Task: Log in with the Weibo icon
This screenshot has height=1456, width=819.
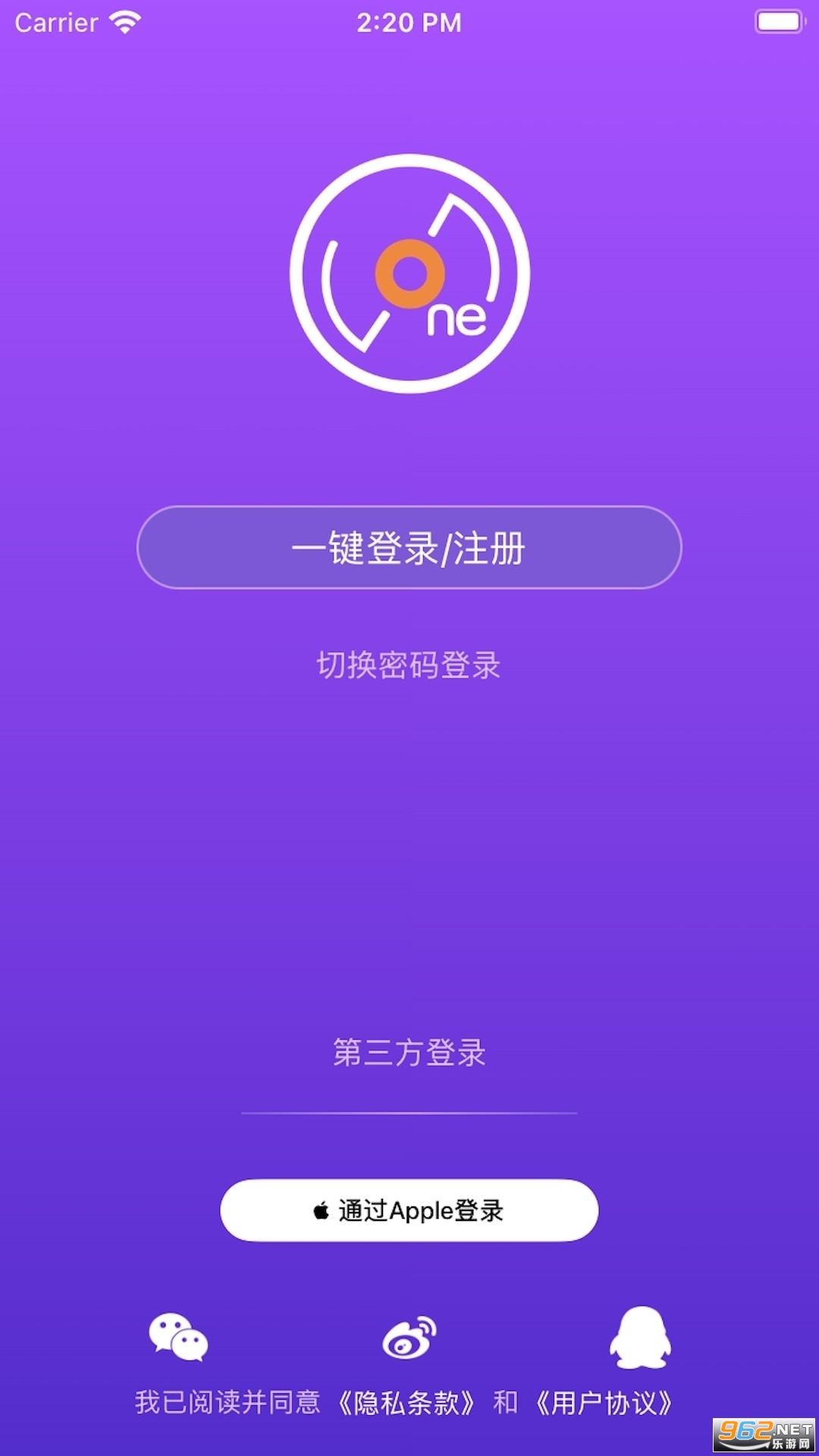Action: [409, 1337]
